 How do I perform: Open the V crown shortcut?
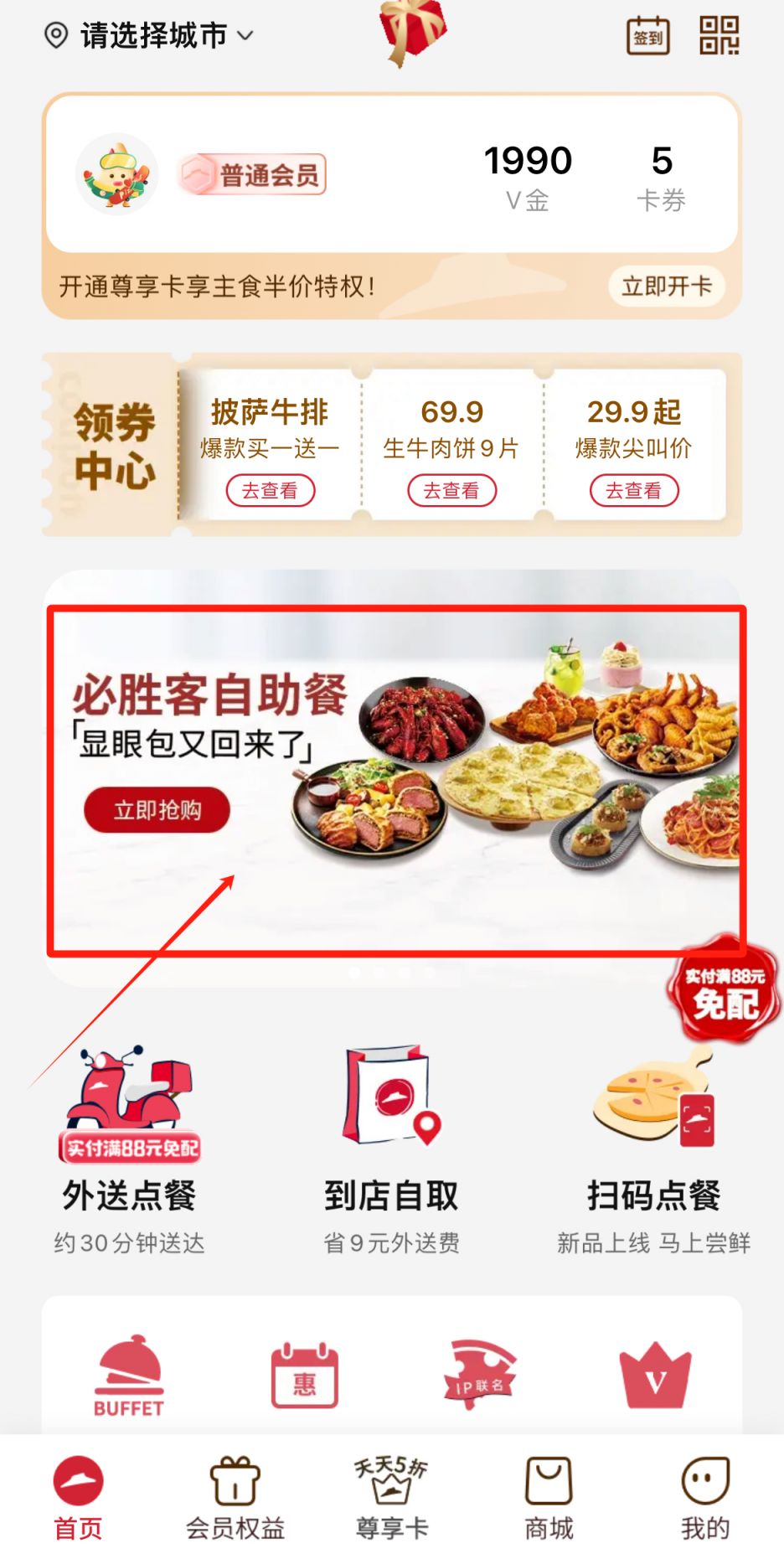point(655,1376)
